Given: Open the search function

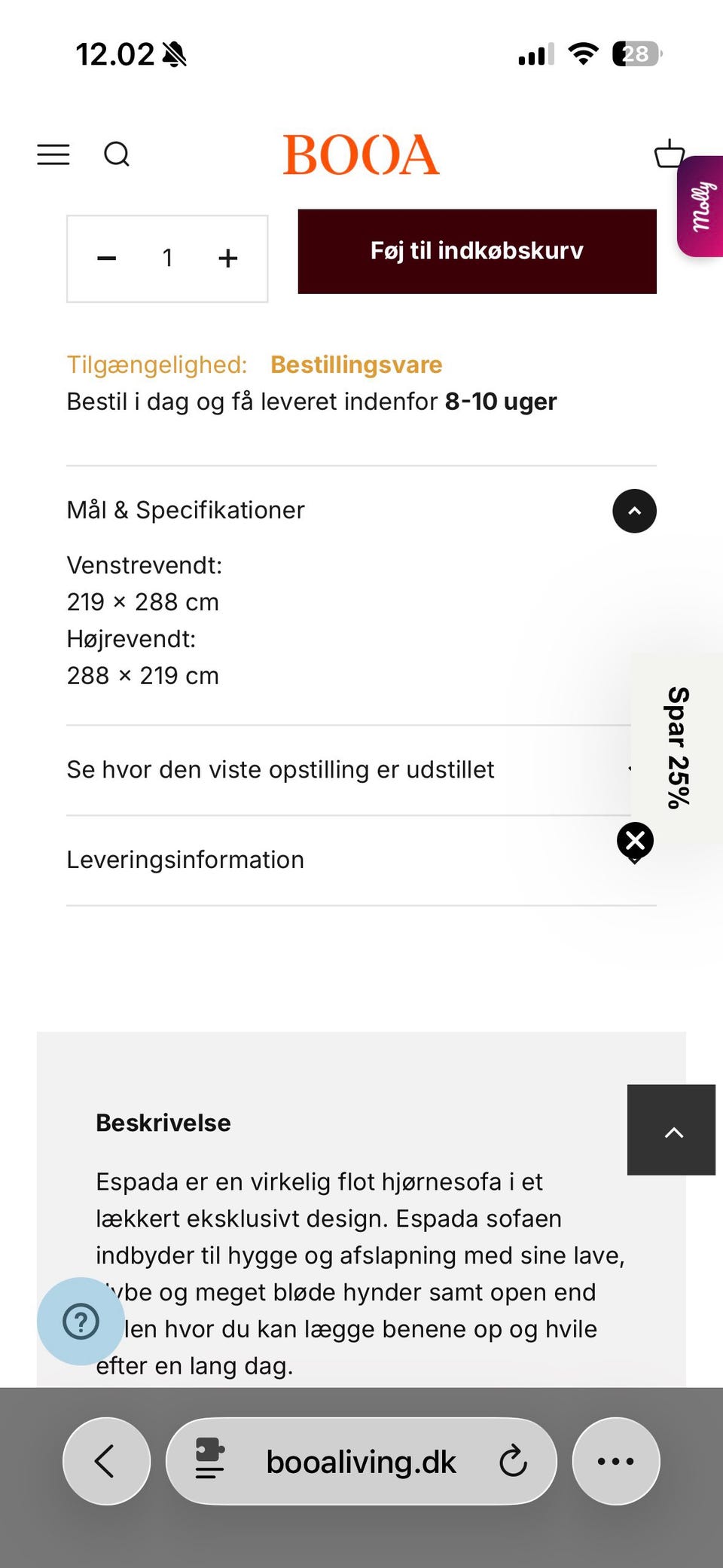Looking at the screenshot, I should tap(117, 154).
